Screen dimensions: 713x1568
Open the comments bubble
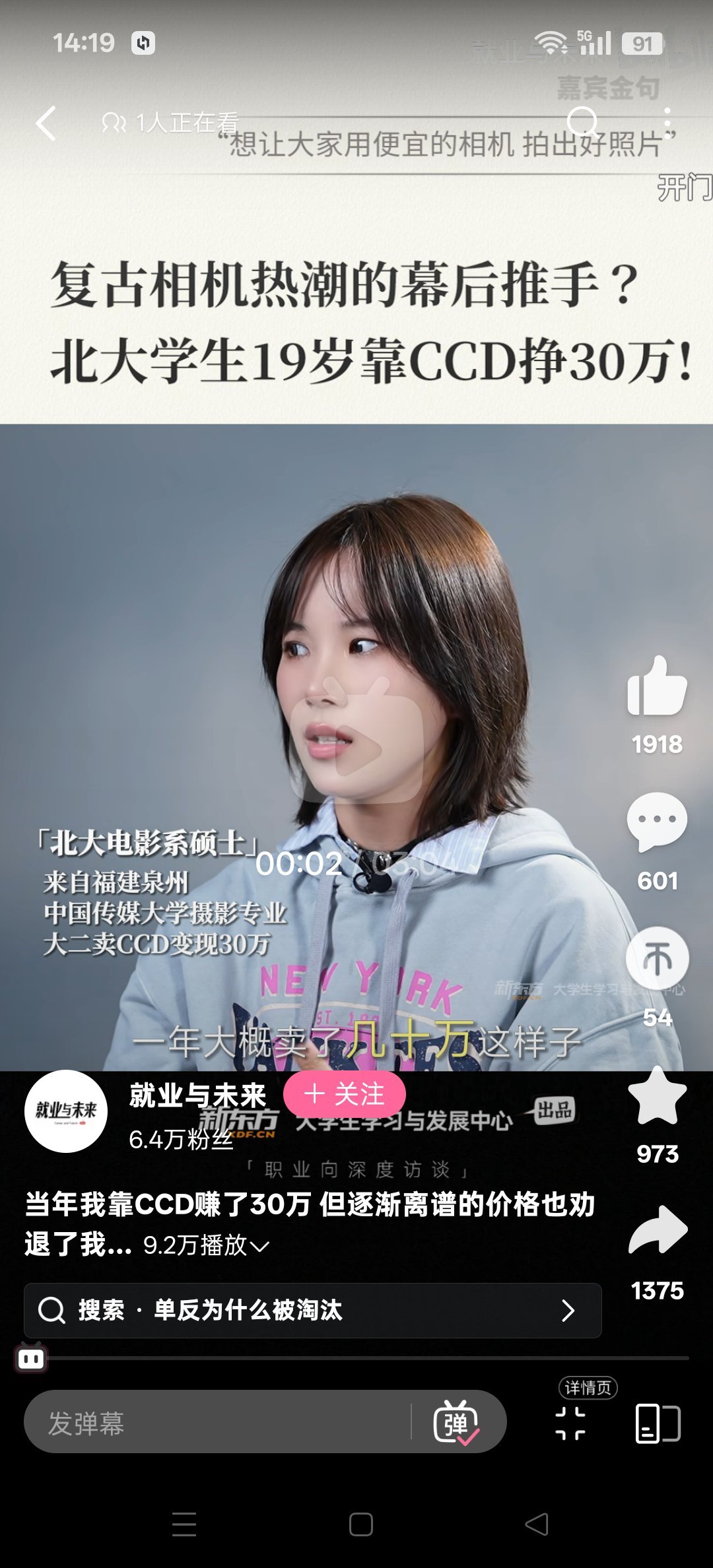click(657, 822)
